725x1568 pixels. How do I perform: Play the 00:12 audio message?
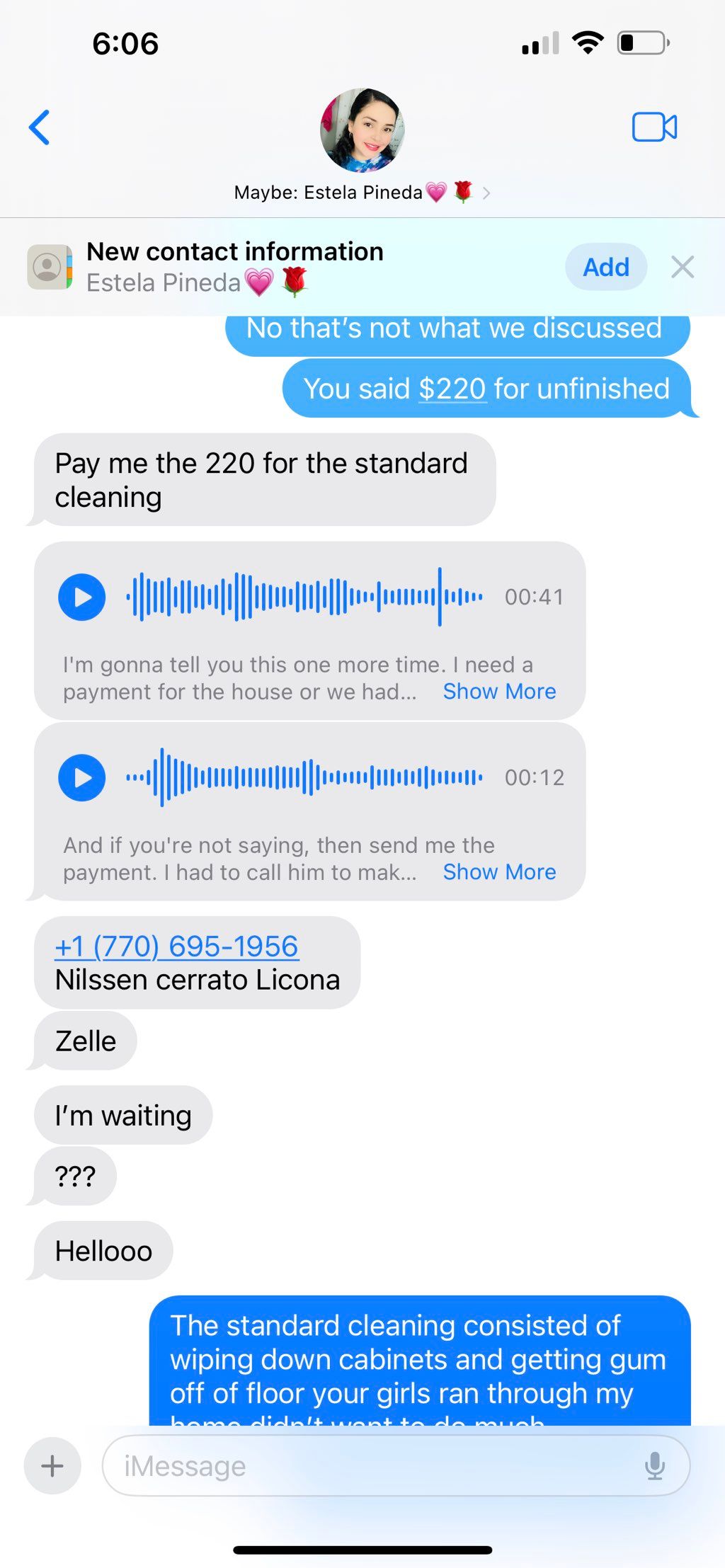point(82,777)
